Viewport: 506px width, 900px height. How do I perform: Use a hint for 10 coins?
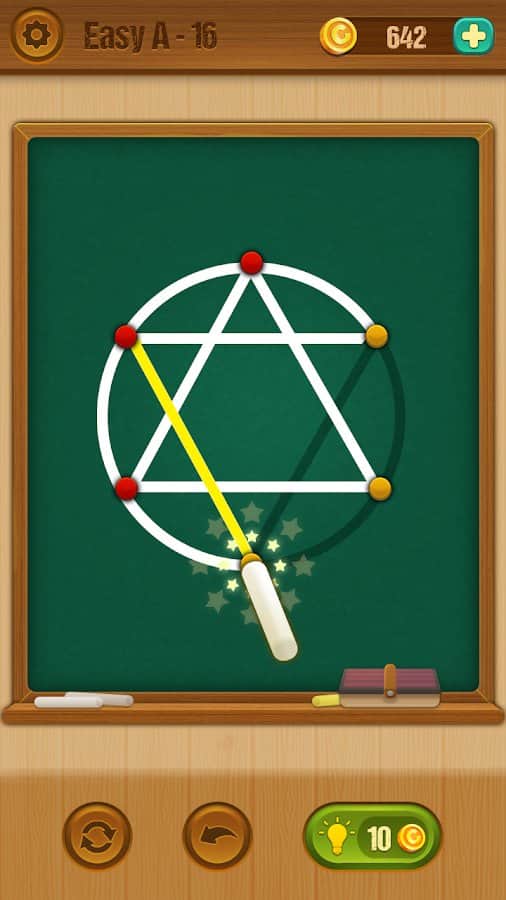372,836
